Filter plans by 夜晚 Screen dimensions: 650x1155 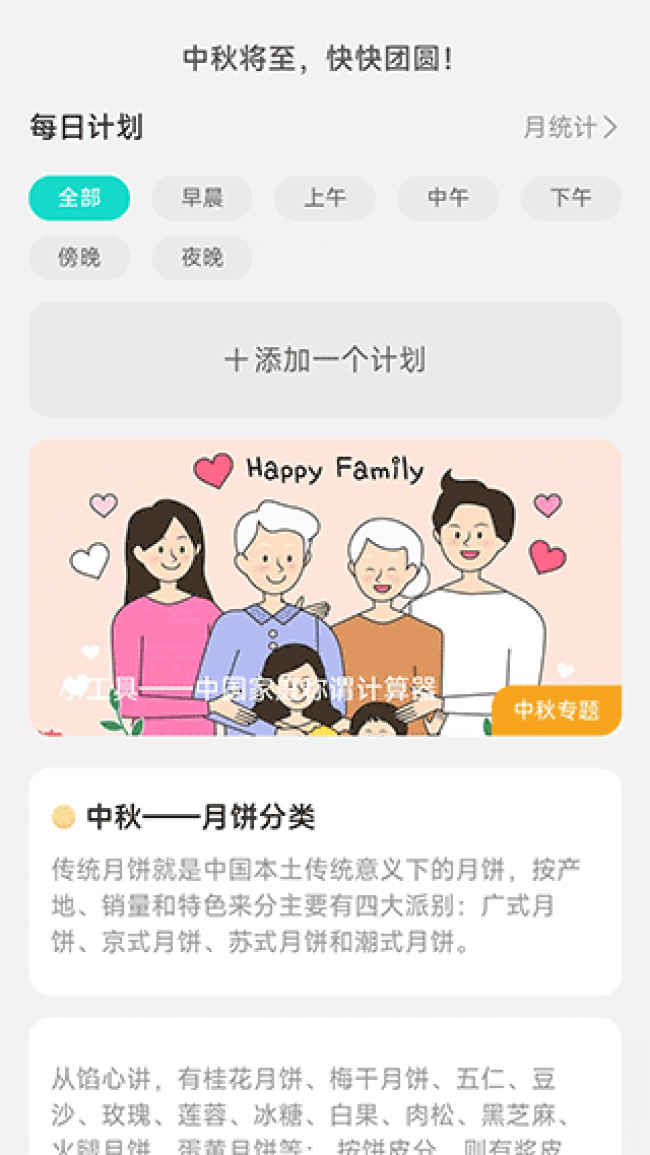coord(202,257)
